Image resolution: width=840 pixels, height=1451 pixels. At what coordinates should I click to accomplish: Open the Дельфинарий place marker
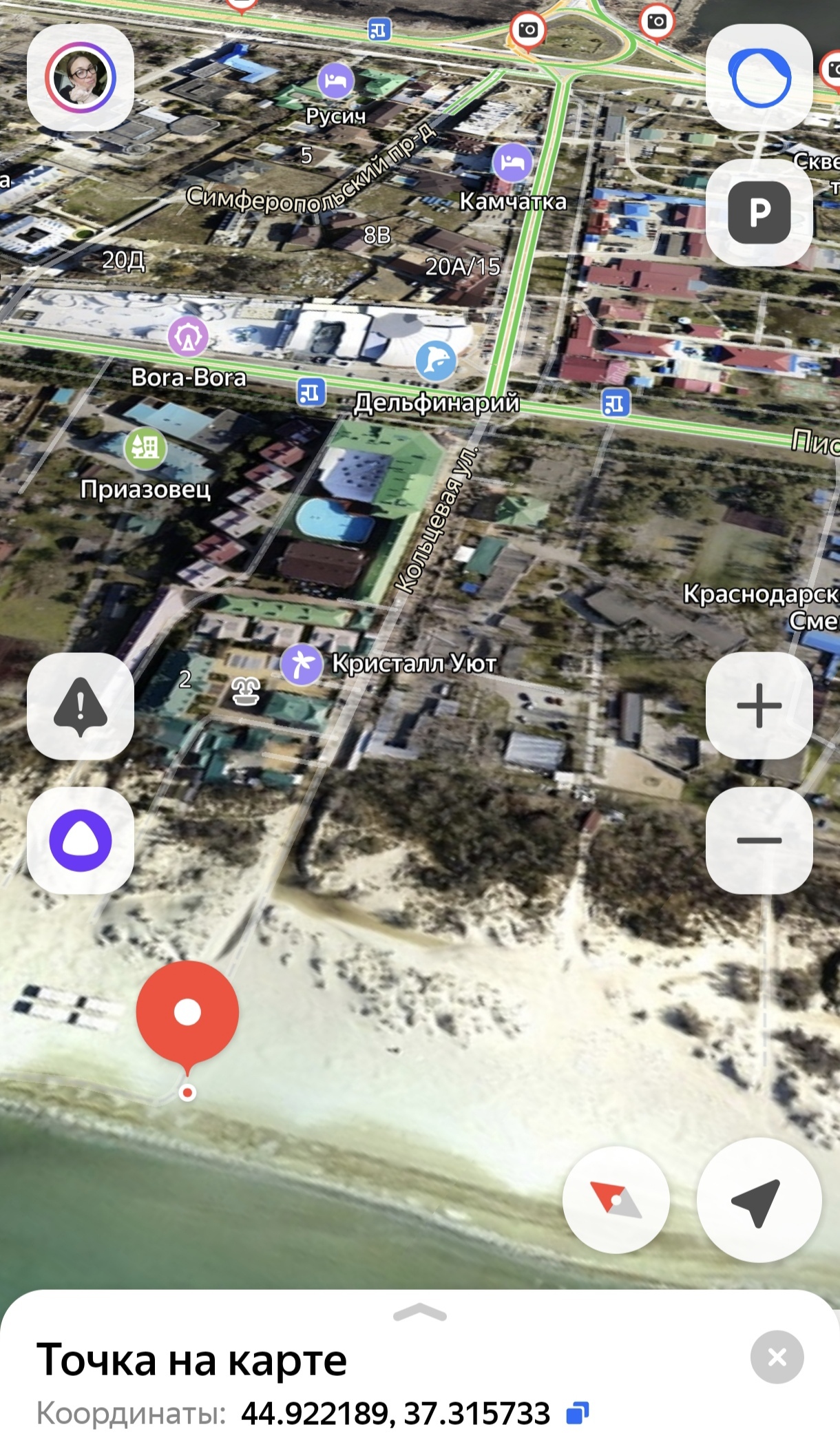pyautogui.click(x=436, y=361)
